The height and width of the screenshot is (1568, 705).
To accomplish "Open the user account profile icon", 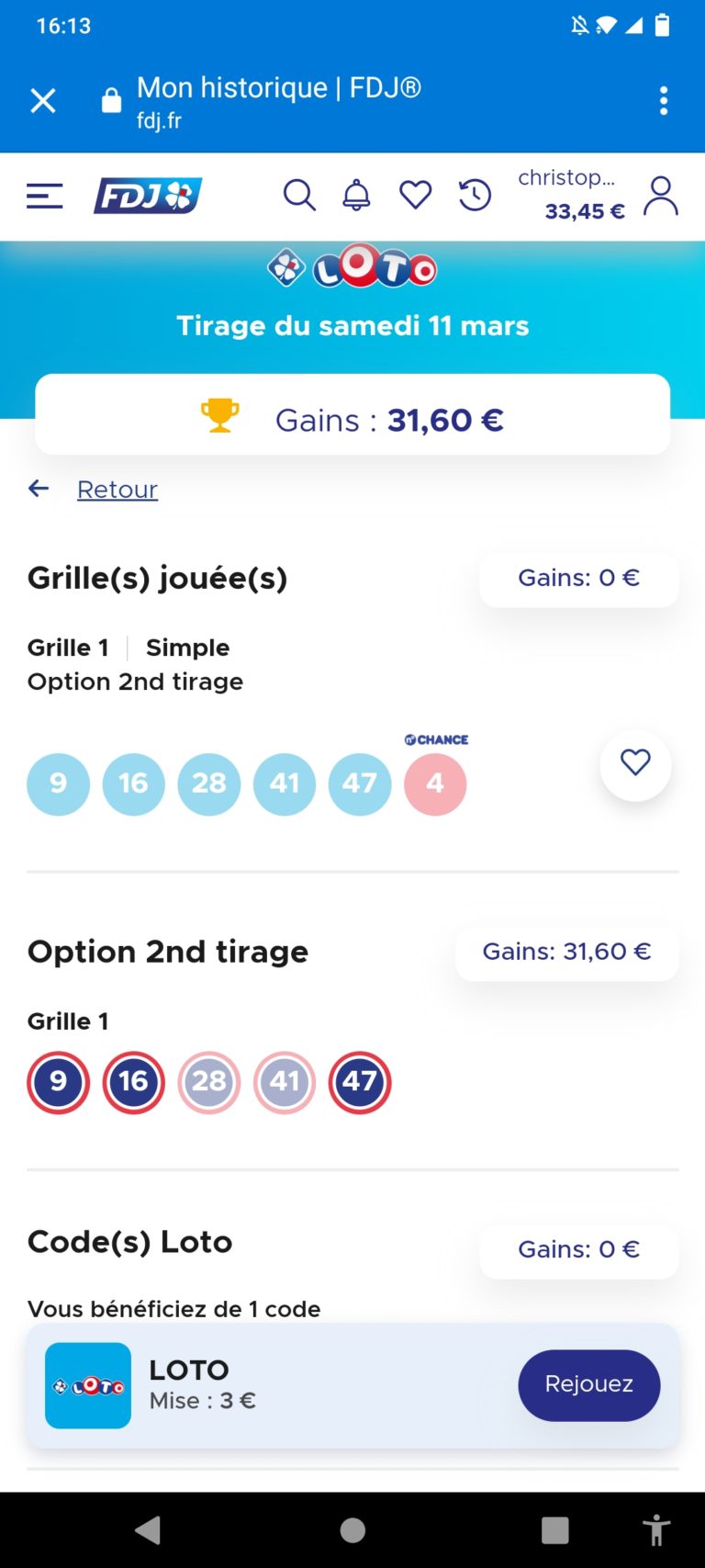I will [x=661, y=196].
